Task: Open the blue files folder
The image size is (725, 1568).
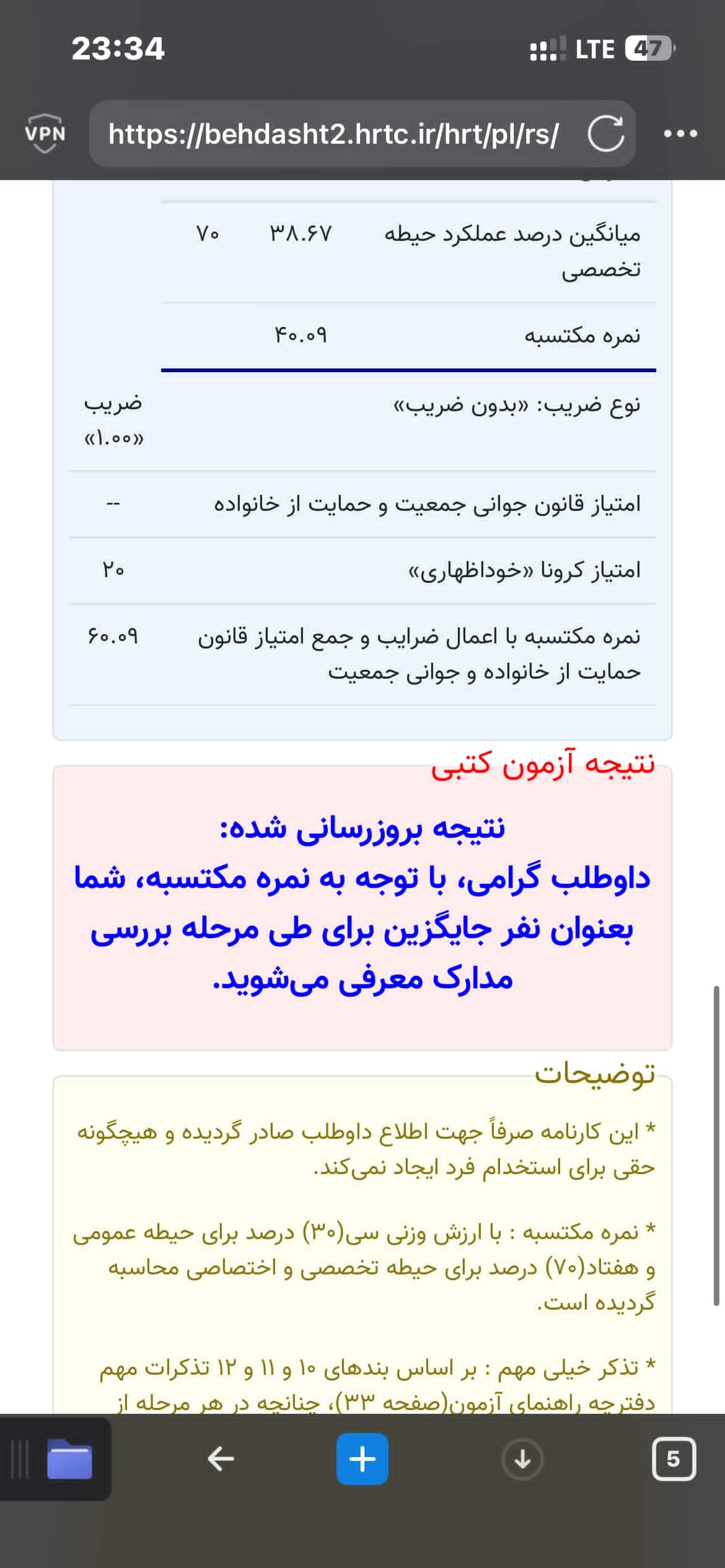Action: coord(70,1460)
